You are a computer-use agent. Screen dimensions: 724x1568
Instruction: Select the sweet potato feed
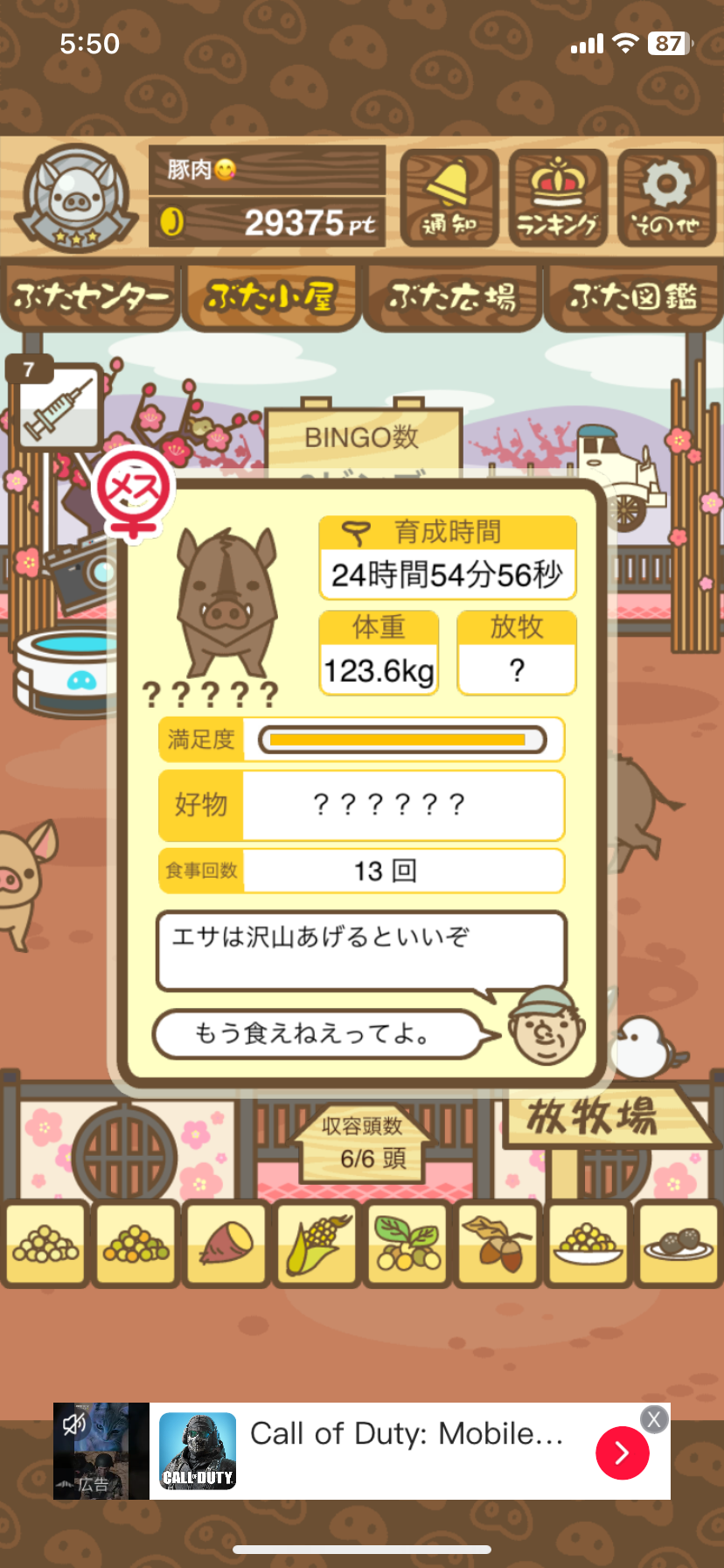[226, 1243]
